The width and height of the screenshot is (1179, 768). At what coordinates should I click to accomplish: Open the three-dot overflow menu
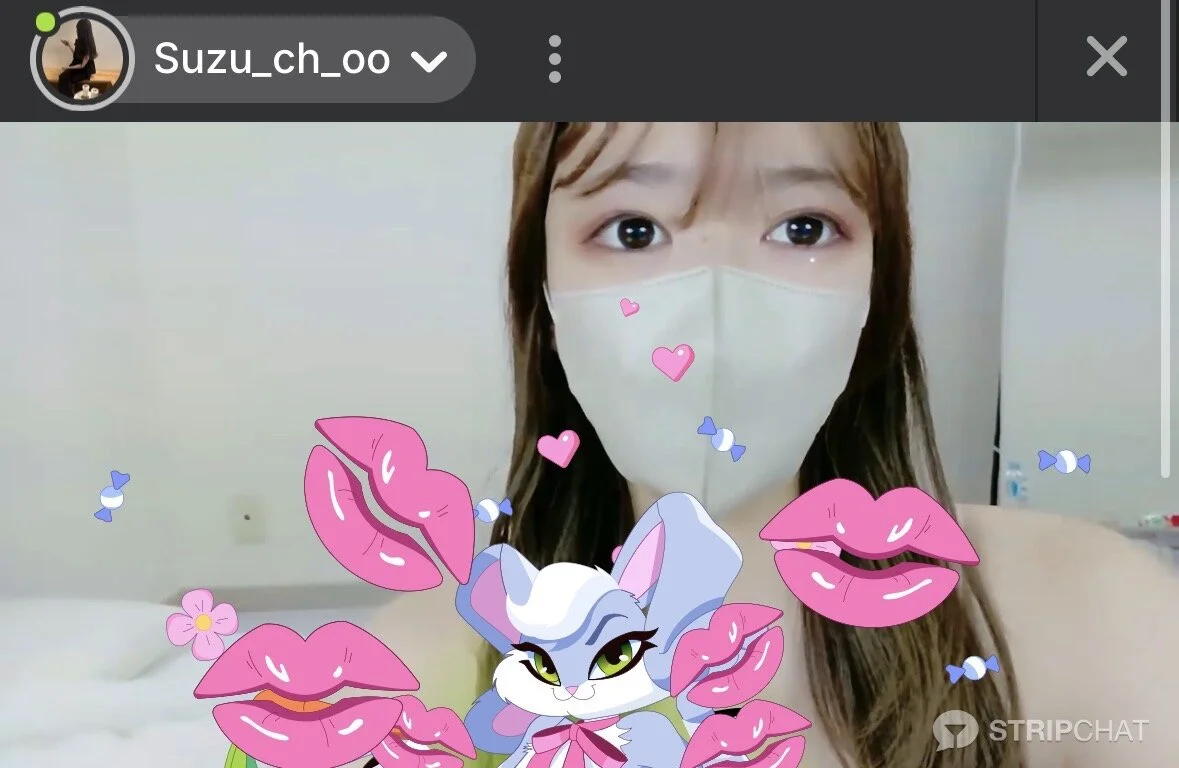[x=555, y=59]
